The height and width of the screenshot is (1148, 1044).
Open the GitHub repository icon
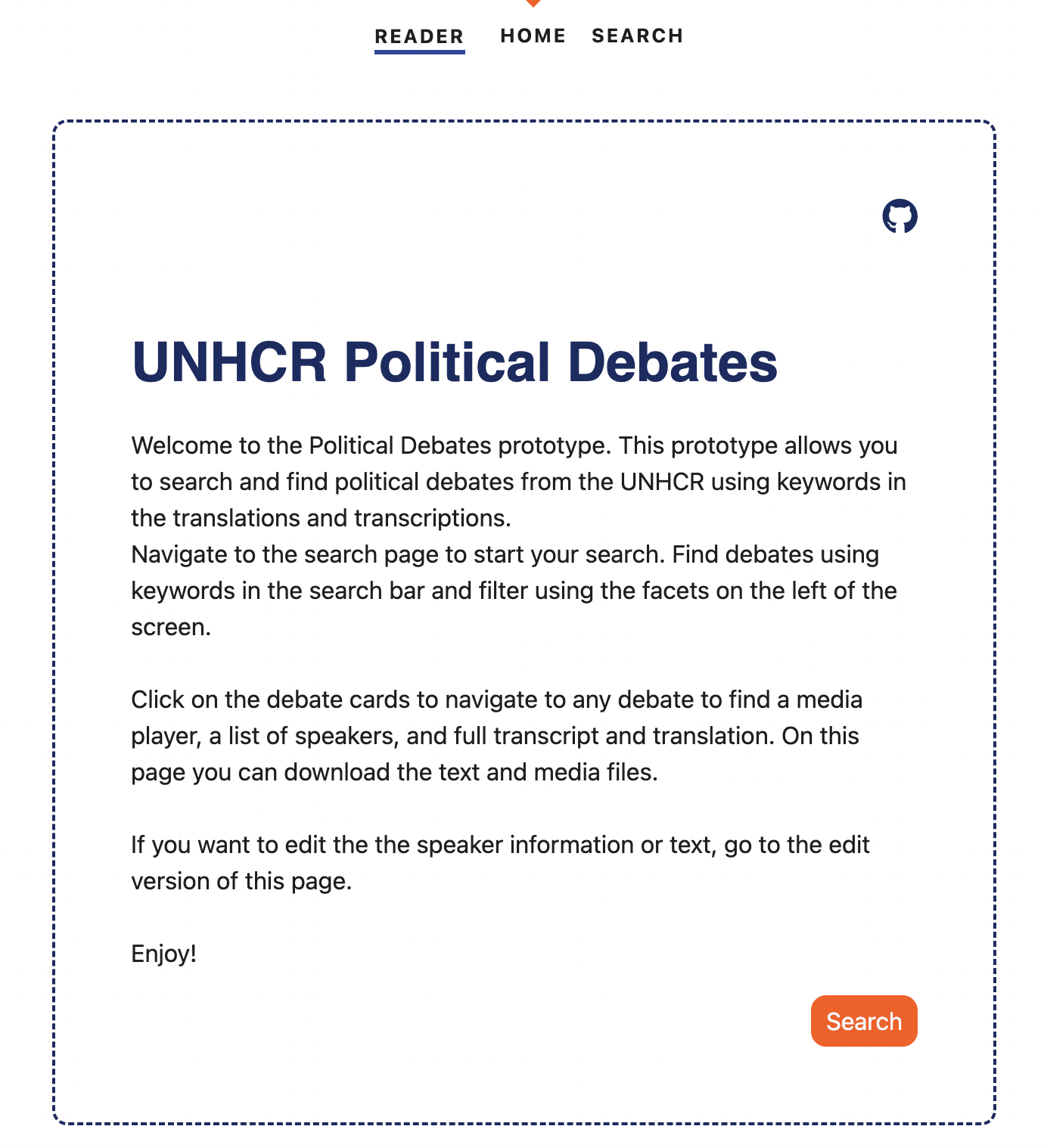click(900, 216)
